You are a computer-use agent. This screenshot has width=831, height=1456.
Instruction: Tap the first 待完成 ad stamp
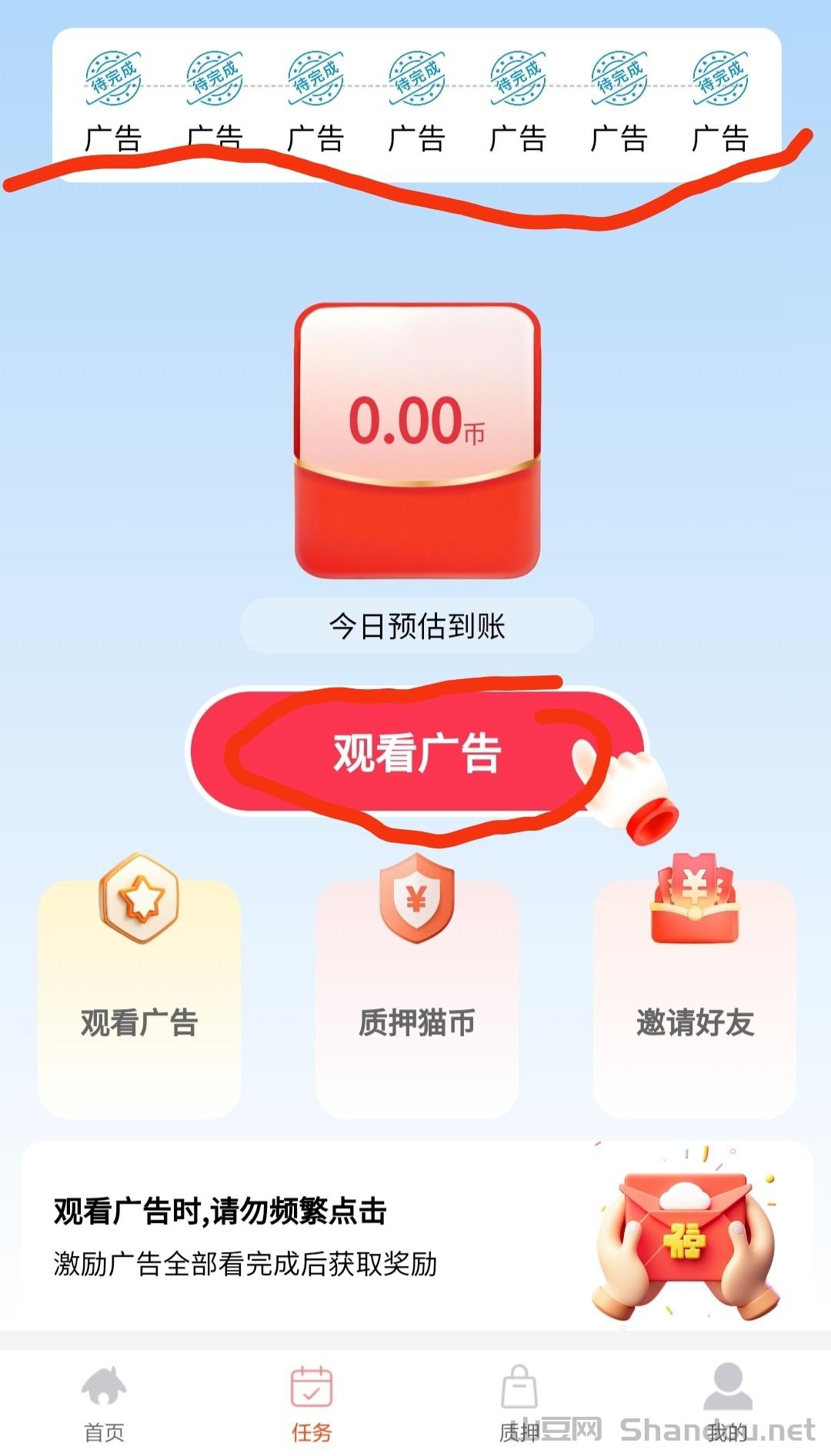[x=112, y=77]
